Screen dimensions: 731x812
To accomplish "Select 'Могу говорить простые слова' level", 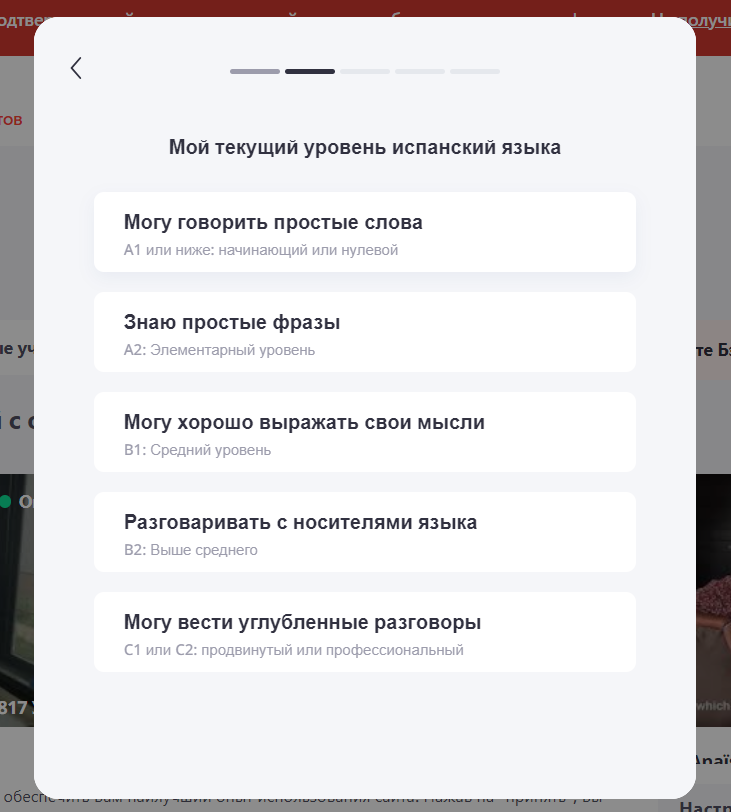I will [364, 232].
